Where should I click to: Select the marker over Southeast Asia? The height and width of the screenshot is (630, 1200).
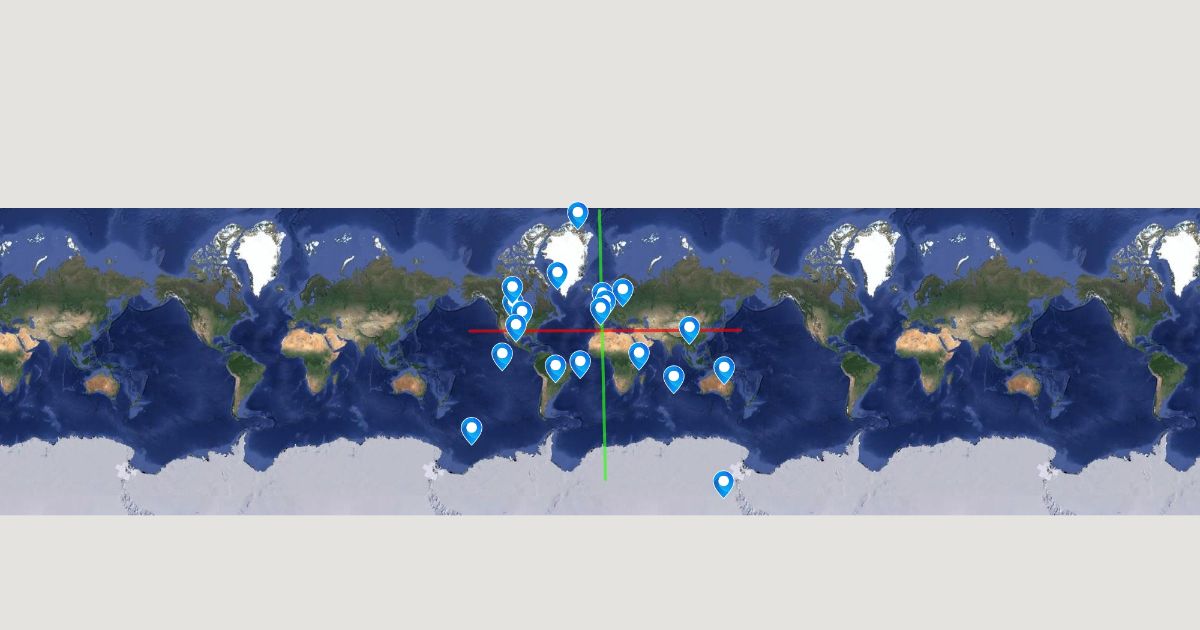pos(689,328)
